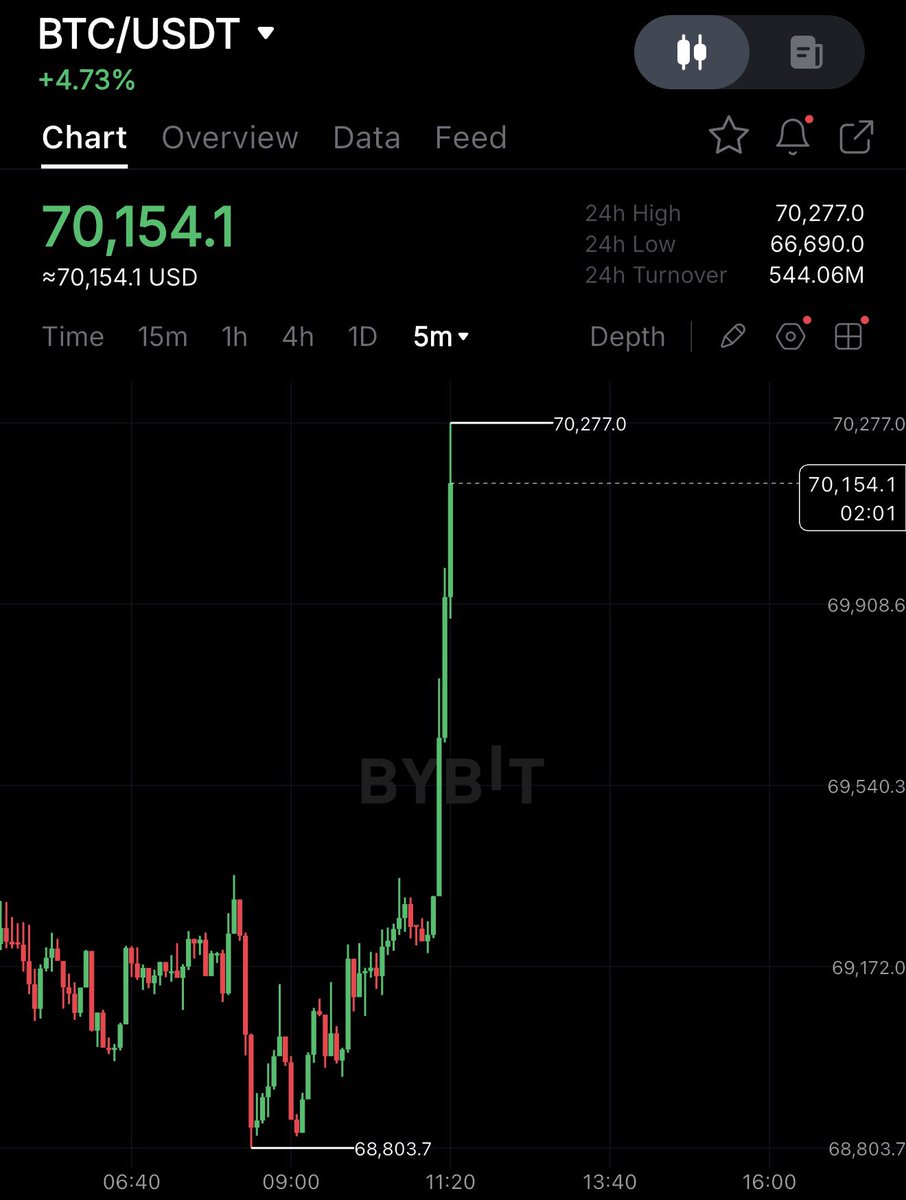Open the Overview tab

(x=230, y=138)
